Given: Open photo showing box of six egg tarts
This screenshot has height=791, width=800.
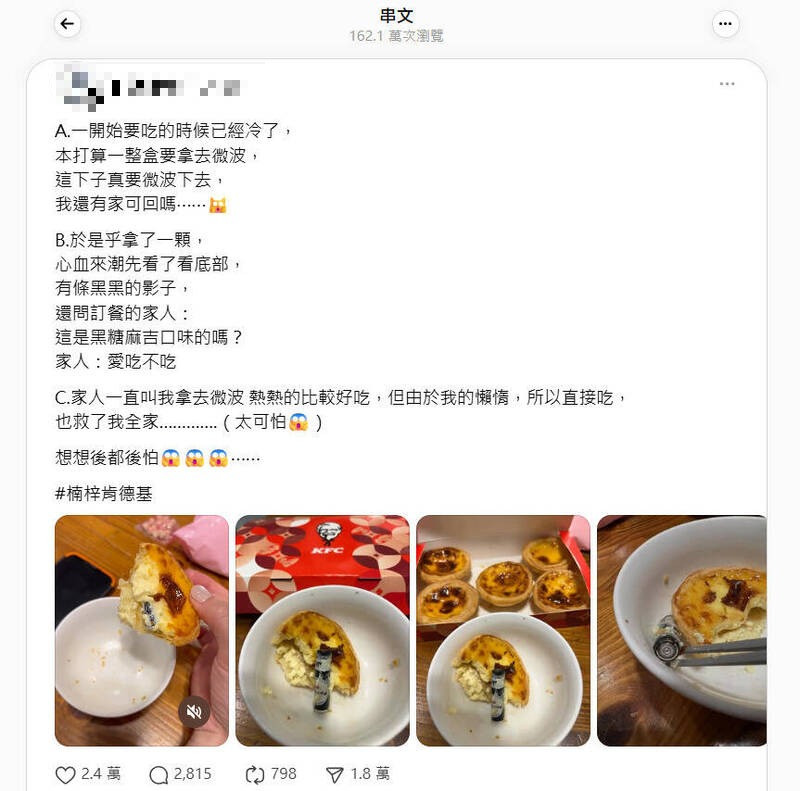Looking at the screenshot, I should [x=503, y=630].
